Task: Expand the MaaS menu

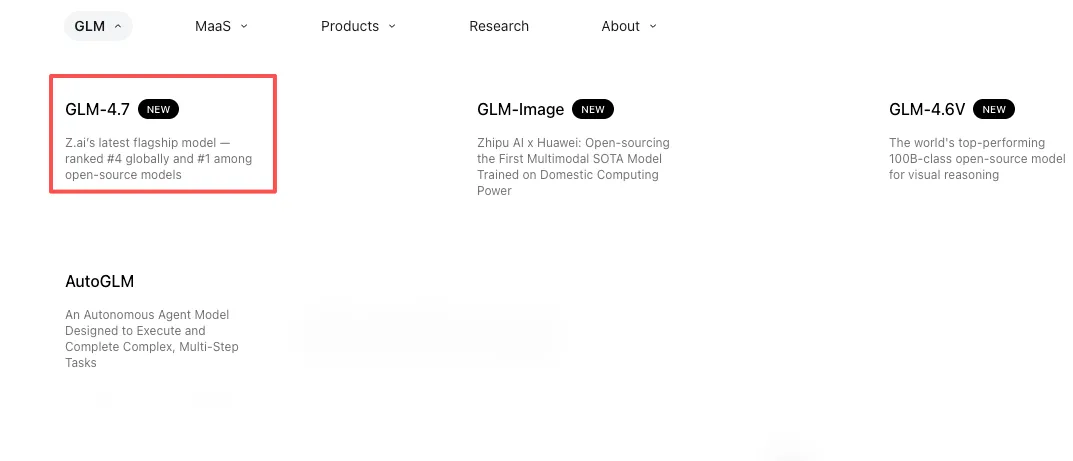Action: pos(221,26)
